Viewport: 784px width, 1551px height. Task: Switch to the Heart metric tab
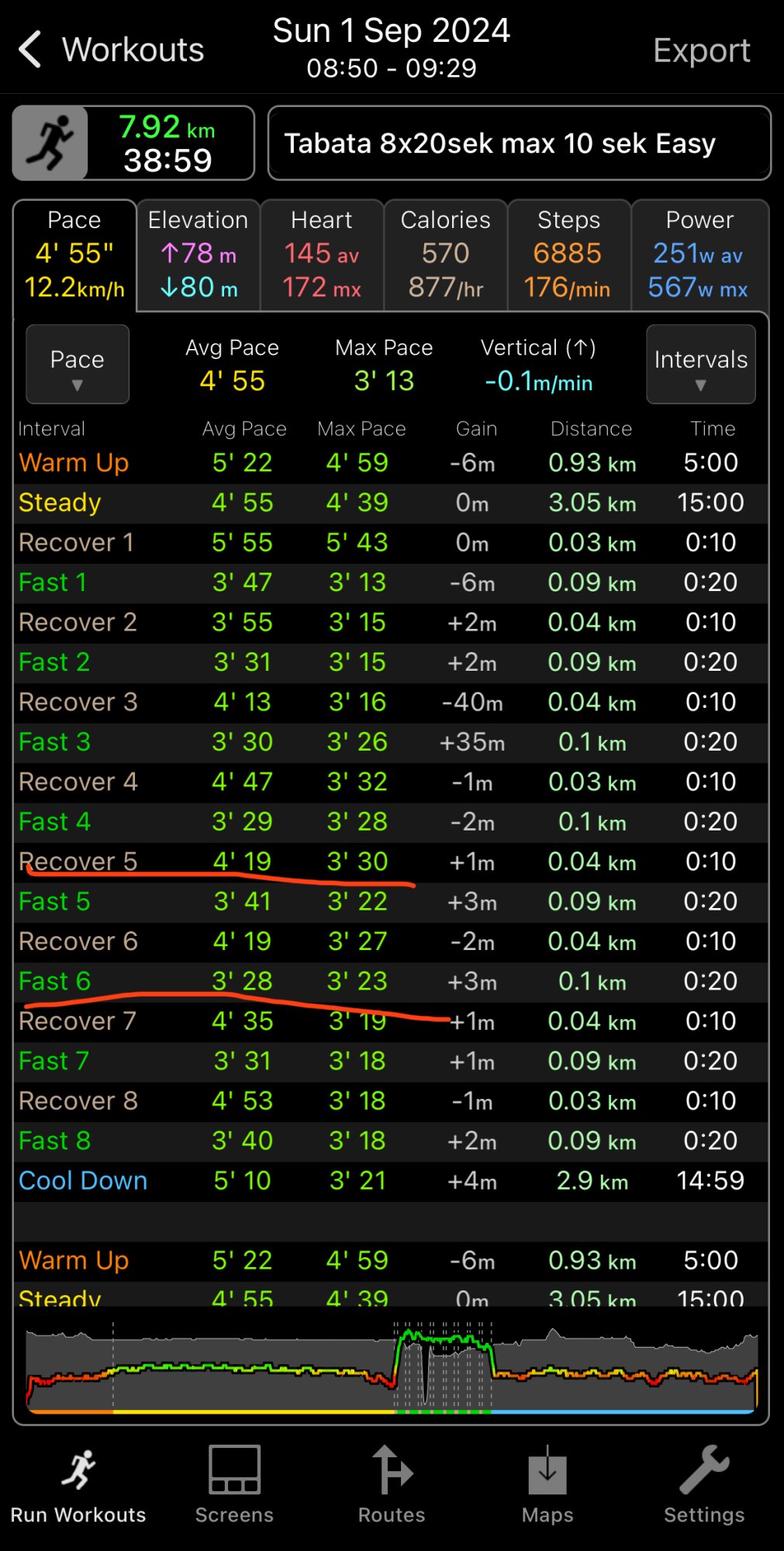(x=322, y=255)
